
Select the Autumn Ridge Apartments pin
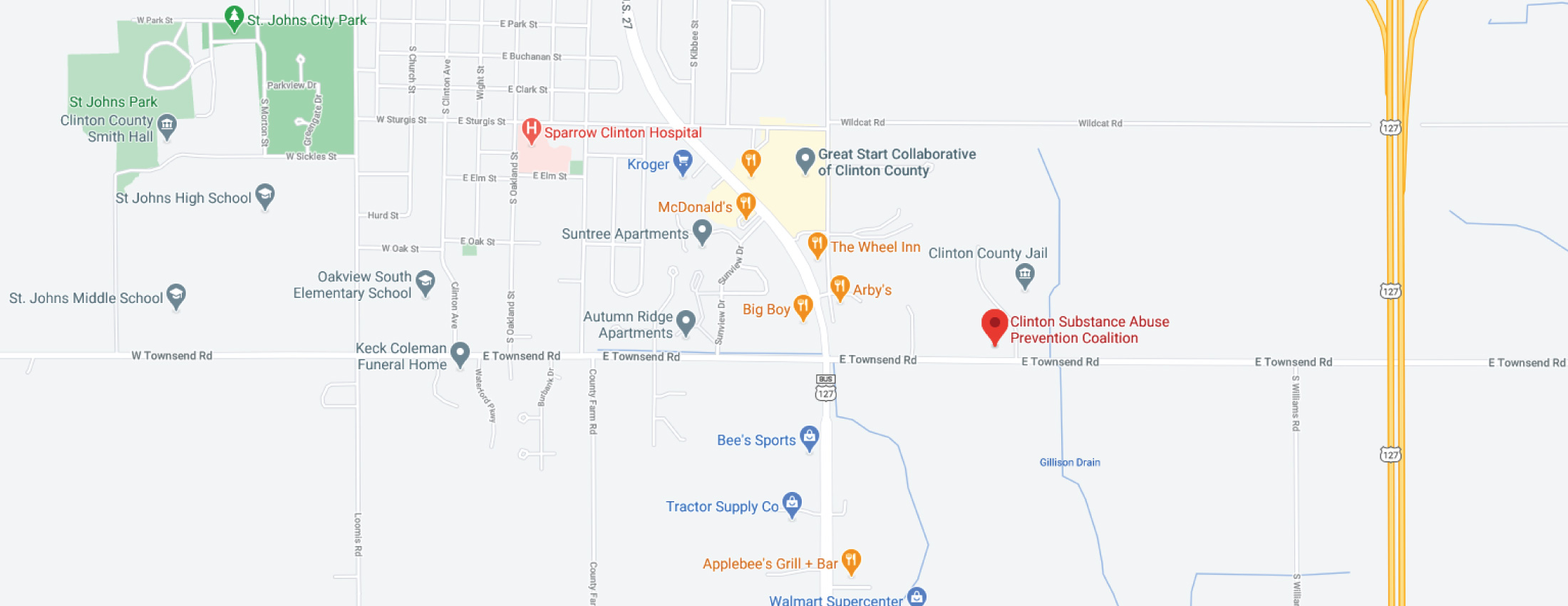coord(686,322)
